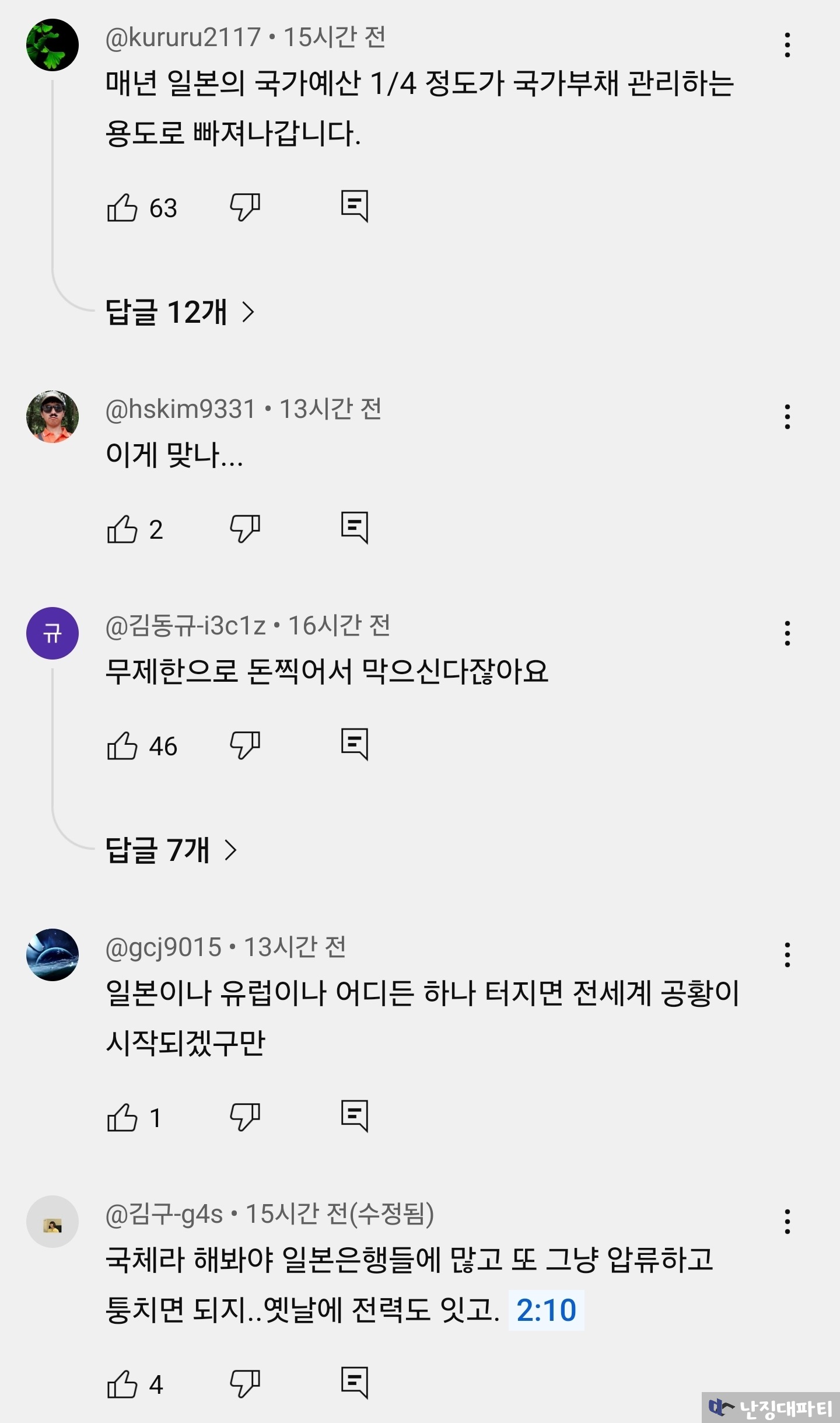The width and height of the screenshot is (840, 1423).
Task: Like the comment by @김동규-i3c1z
Action: click(x=123, y=745)
